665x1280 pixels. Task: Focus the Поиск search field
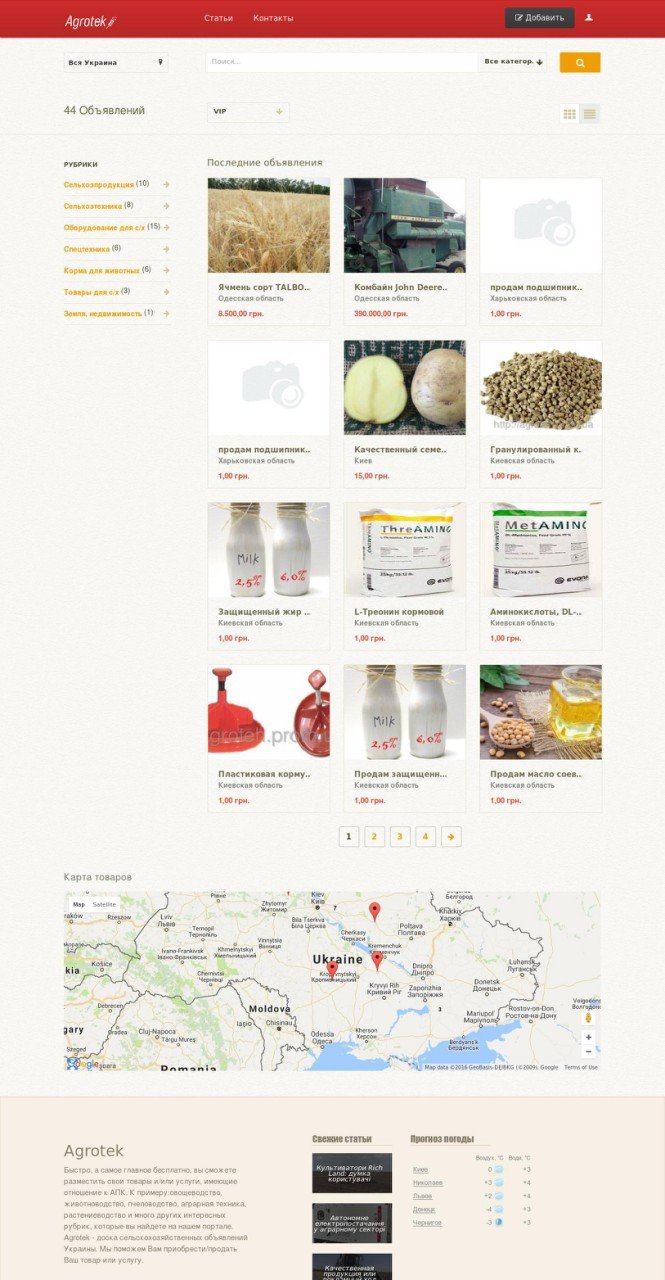pos(340,62)
